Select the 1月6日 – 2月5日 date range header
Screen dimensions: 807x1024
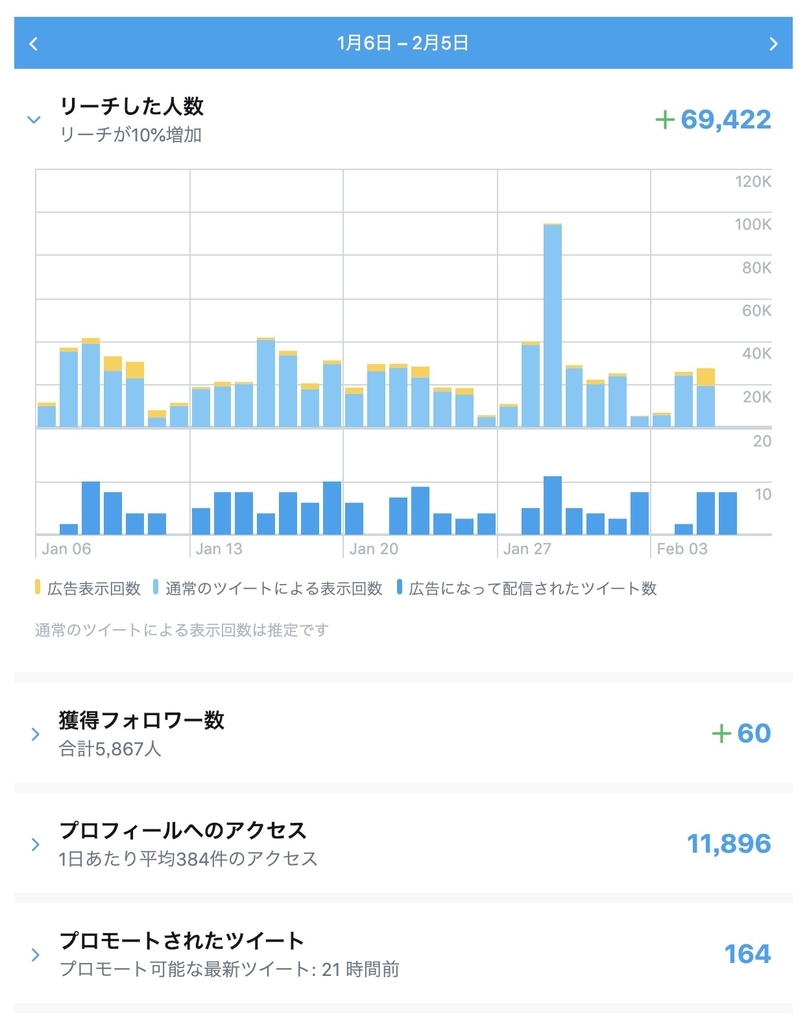click(x=403, y=43)
